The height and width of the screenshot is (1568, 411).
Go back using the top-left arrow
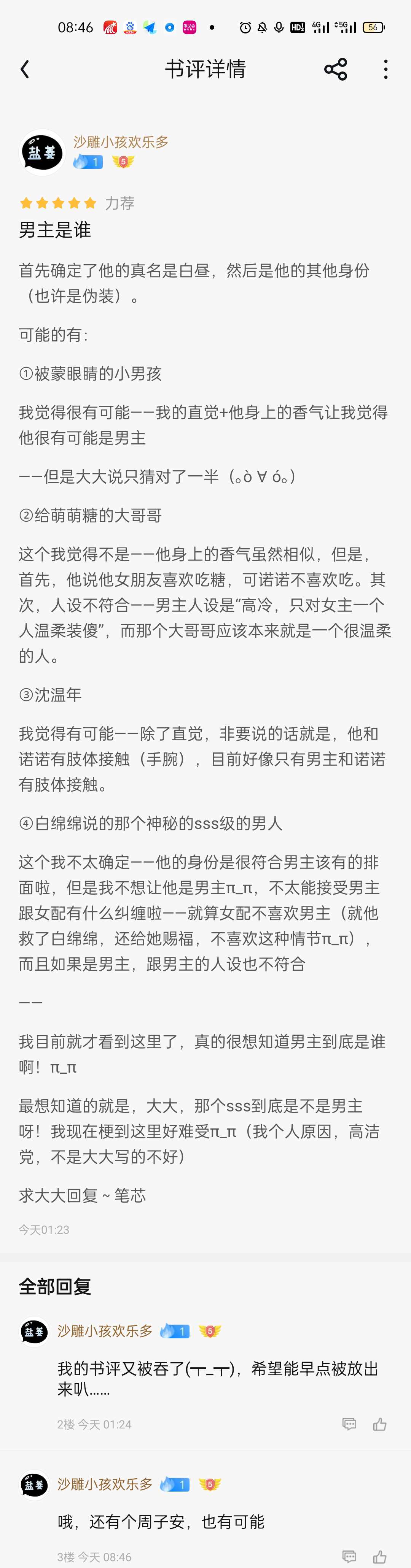[x=25, y=70]
